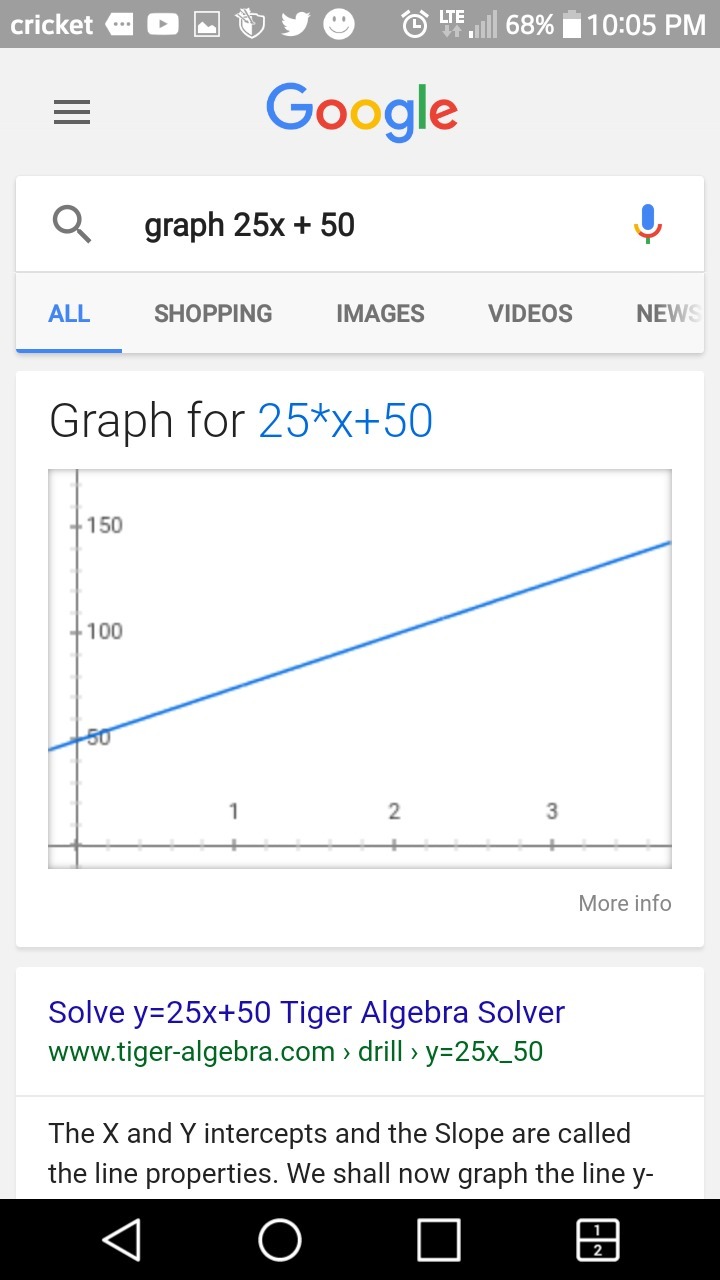Switch to the News tab
Screen dimensions: 720x1280
coord(668,314)
